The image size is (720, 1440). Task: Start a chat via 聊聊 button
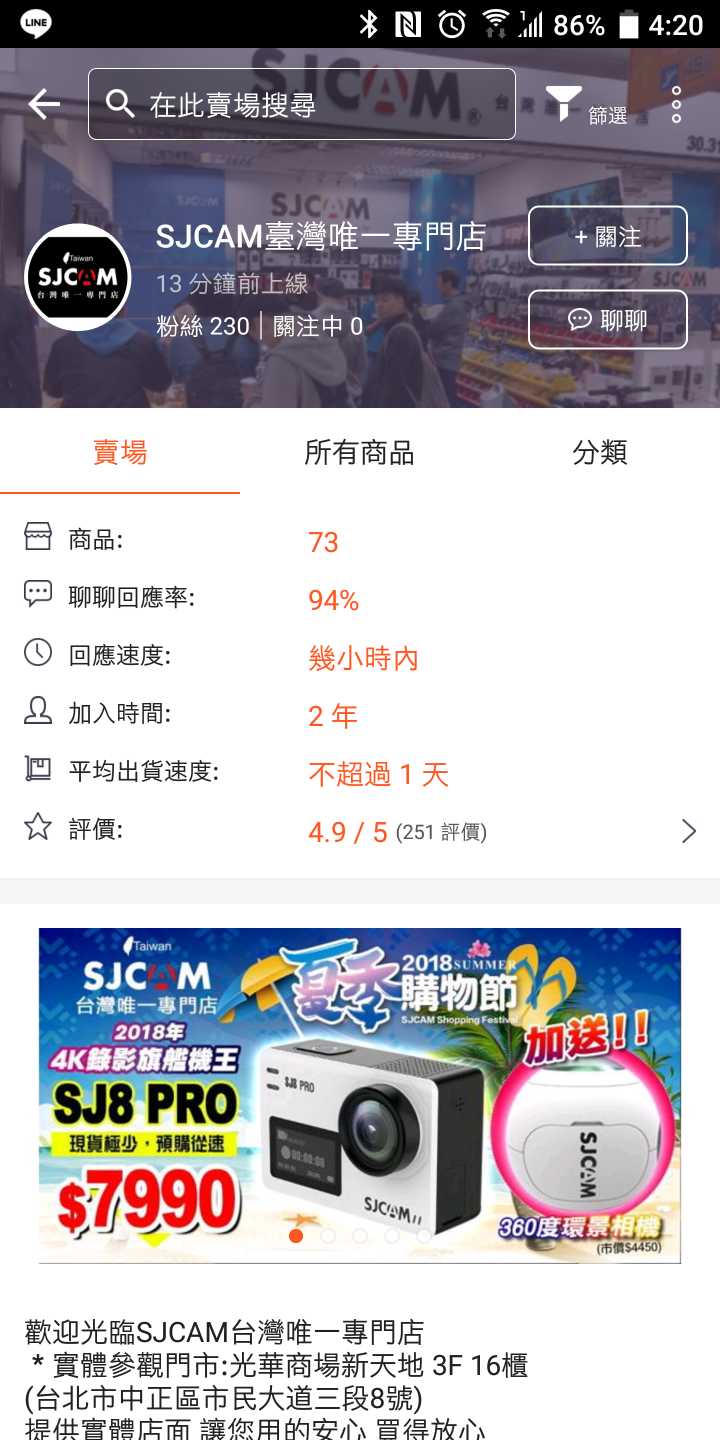(x=607, y=320)
